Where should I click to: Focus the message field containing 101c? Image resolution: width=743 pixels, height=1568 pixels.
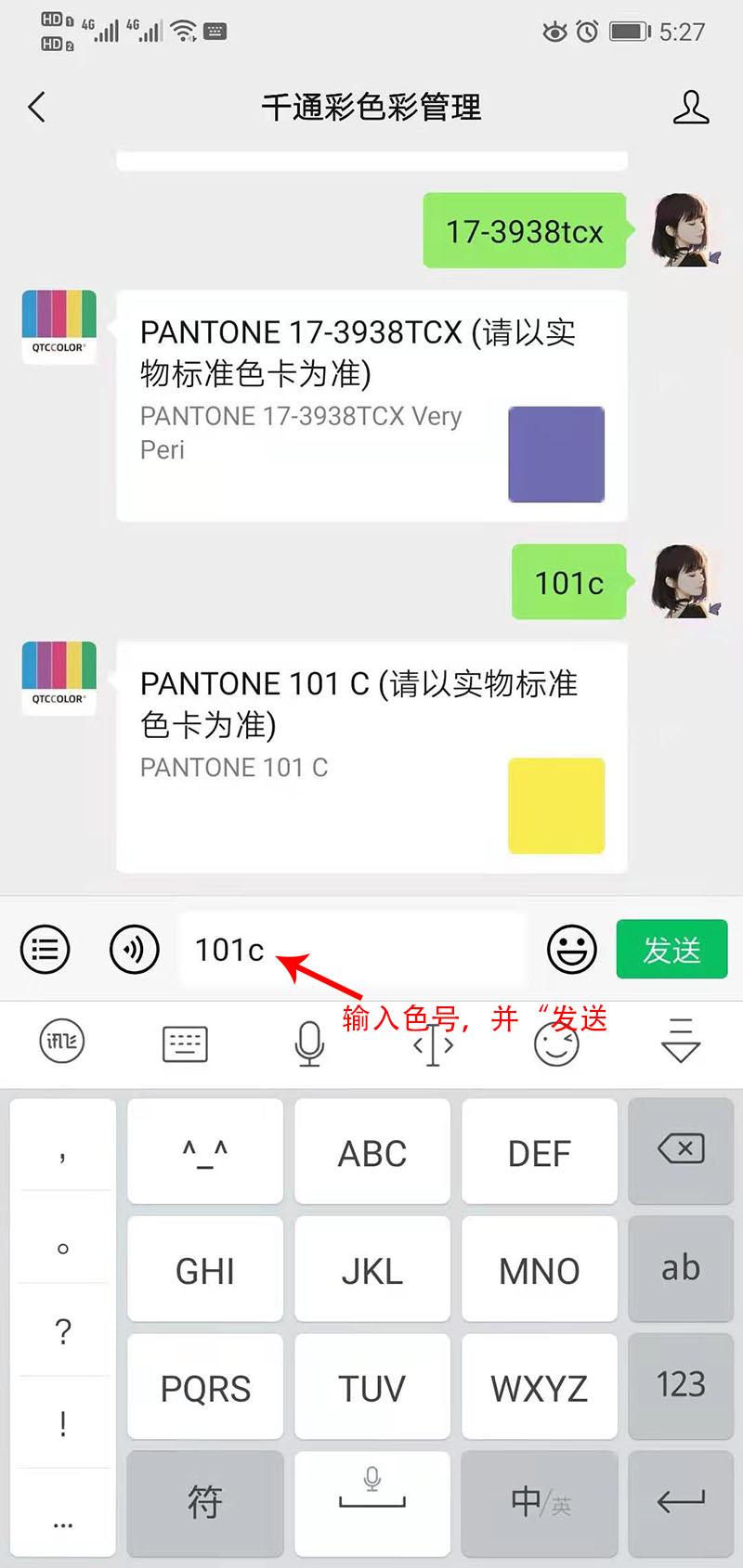(353, 949)
